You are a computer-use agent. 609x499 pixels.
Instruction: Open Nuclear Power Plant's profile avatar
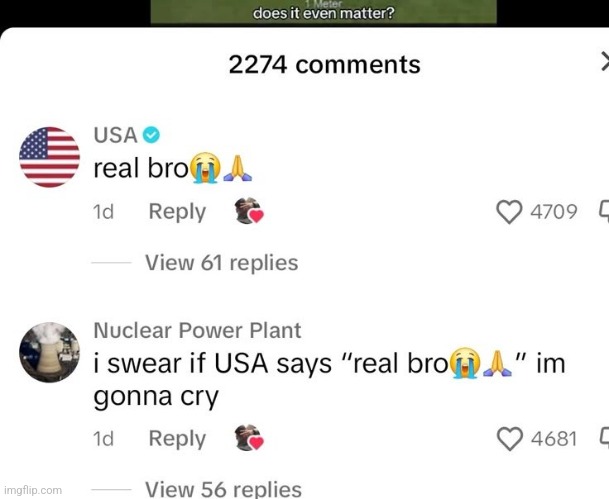pyautogui.click(x=50, y=351)
